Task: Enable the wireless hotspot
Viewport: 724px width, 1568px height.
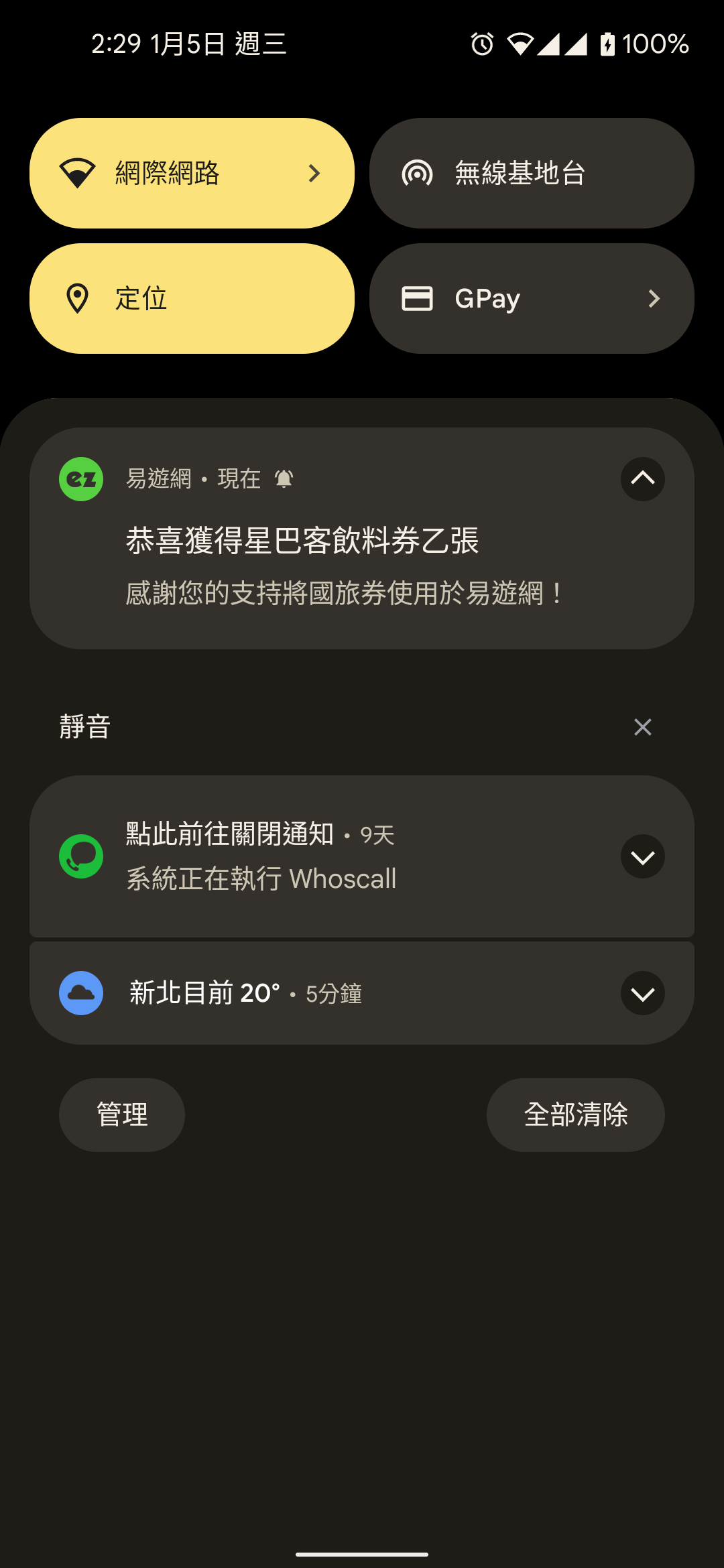Action: (530, 173)
